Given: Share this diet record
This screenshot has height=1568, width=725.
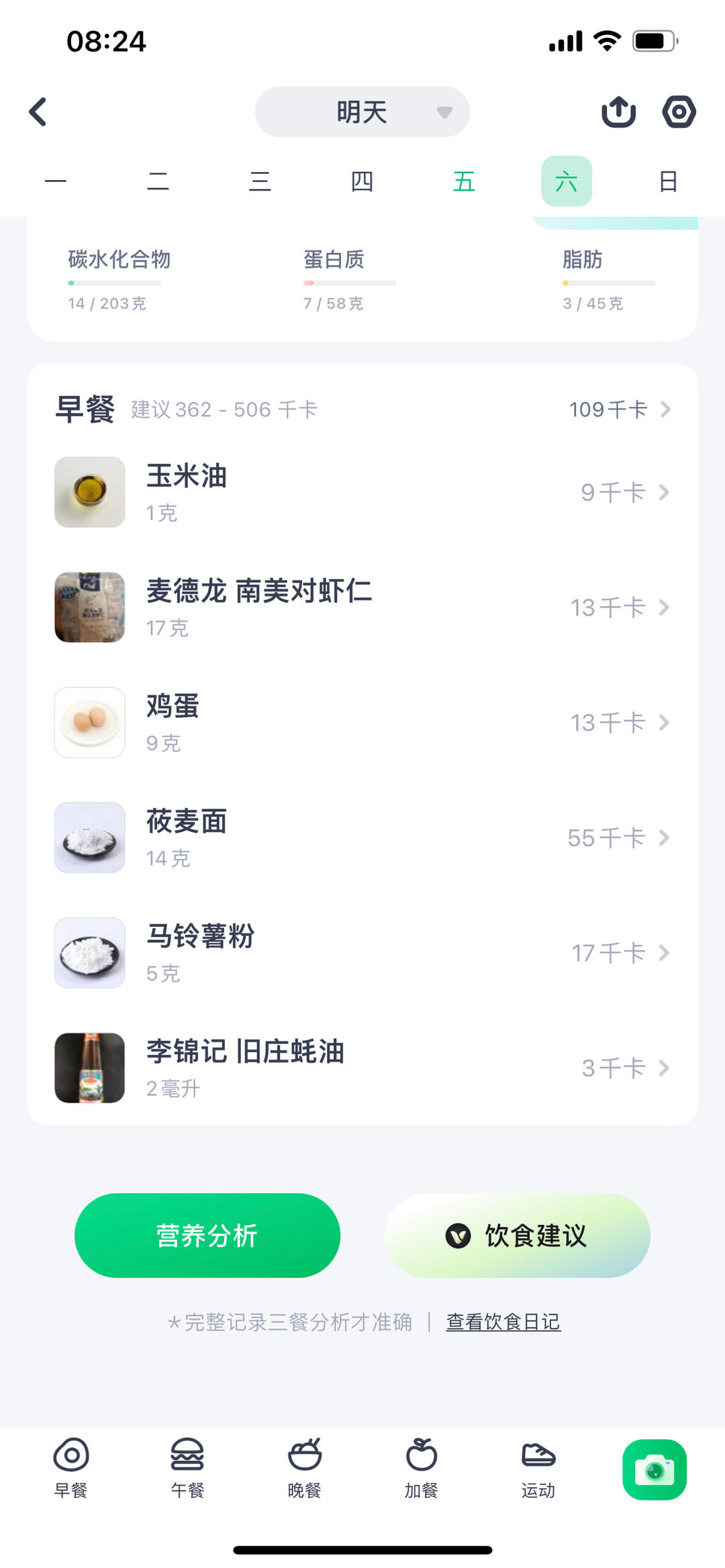Looking at the screenshot, I should click(618, 112).
